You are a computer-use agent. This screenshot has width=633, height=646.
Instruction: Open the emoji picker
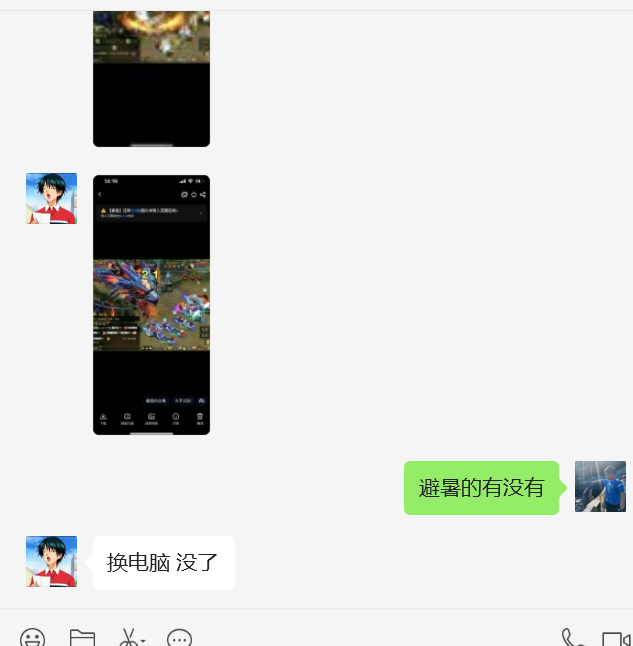click(32, 638)
